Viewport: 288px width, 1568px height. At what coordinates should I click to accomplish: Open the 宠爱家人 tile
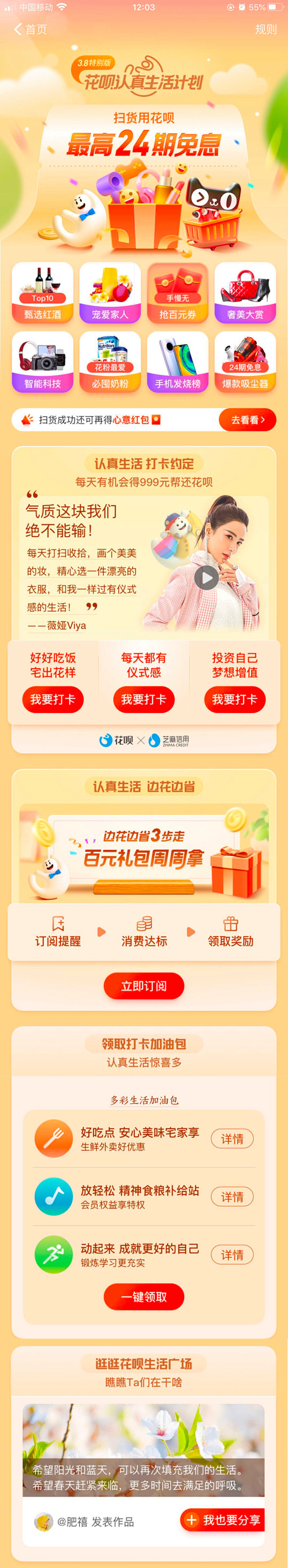pyautogui.click(x=110, y=293)
